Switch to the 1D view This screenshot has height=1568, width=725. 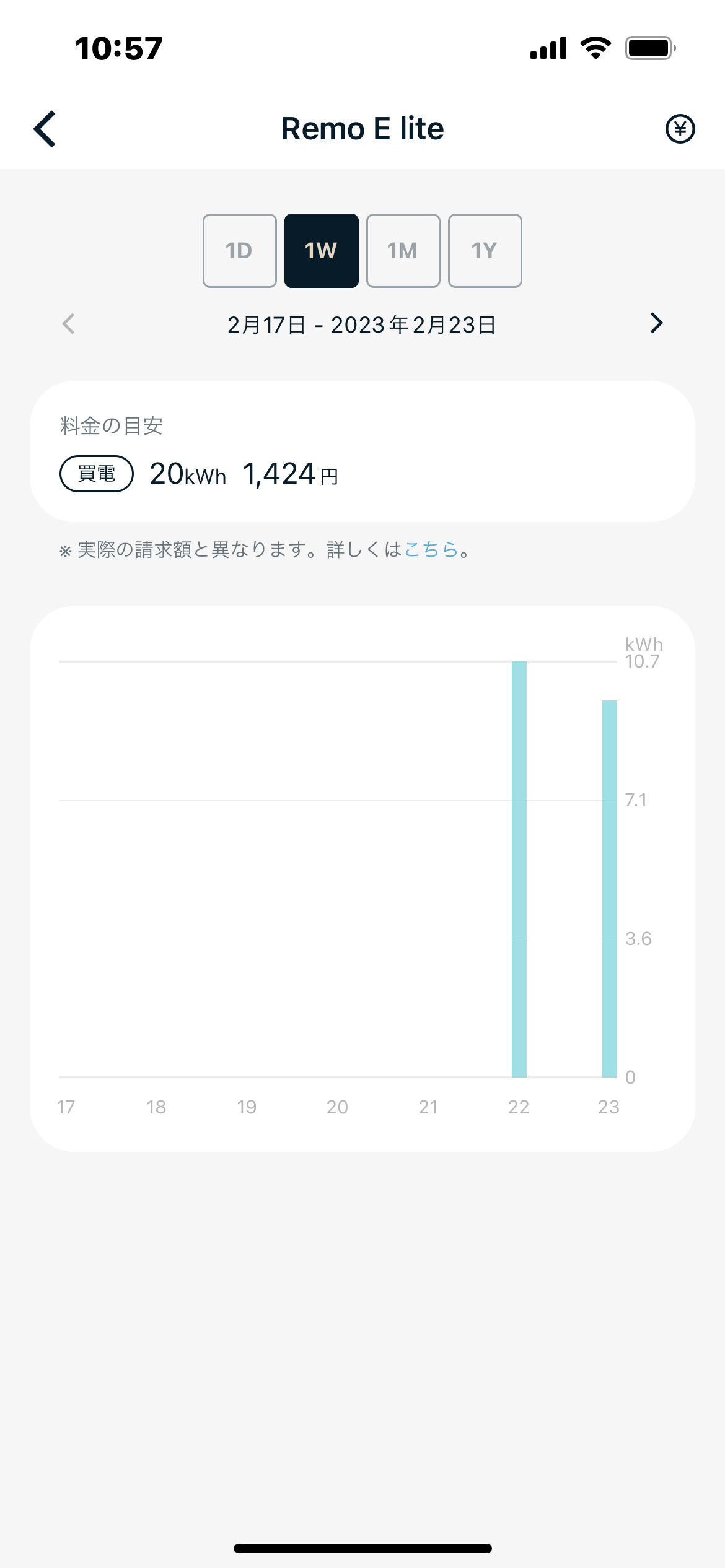(239, 251)
